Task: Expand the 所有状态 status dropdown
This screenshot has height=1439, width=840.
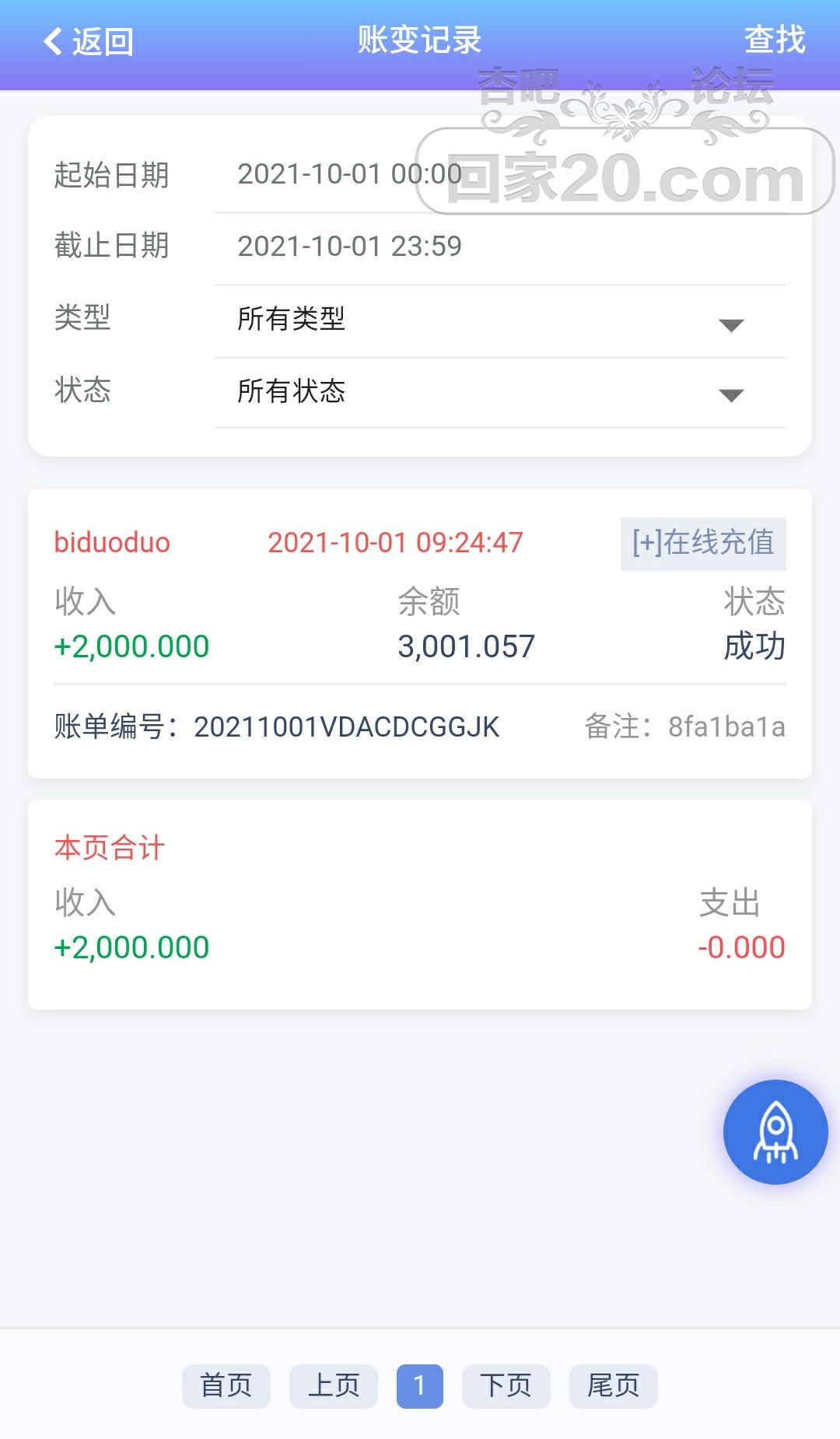Action: pyautogui.click(x=499, y=391)
